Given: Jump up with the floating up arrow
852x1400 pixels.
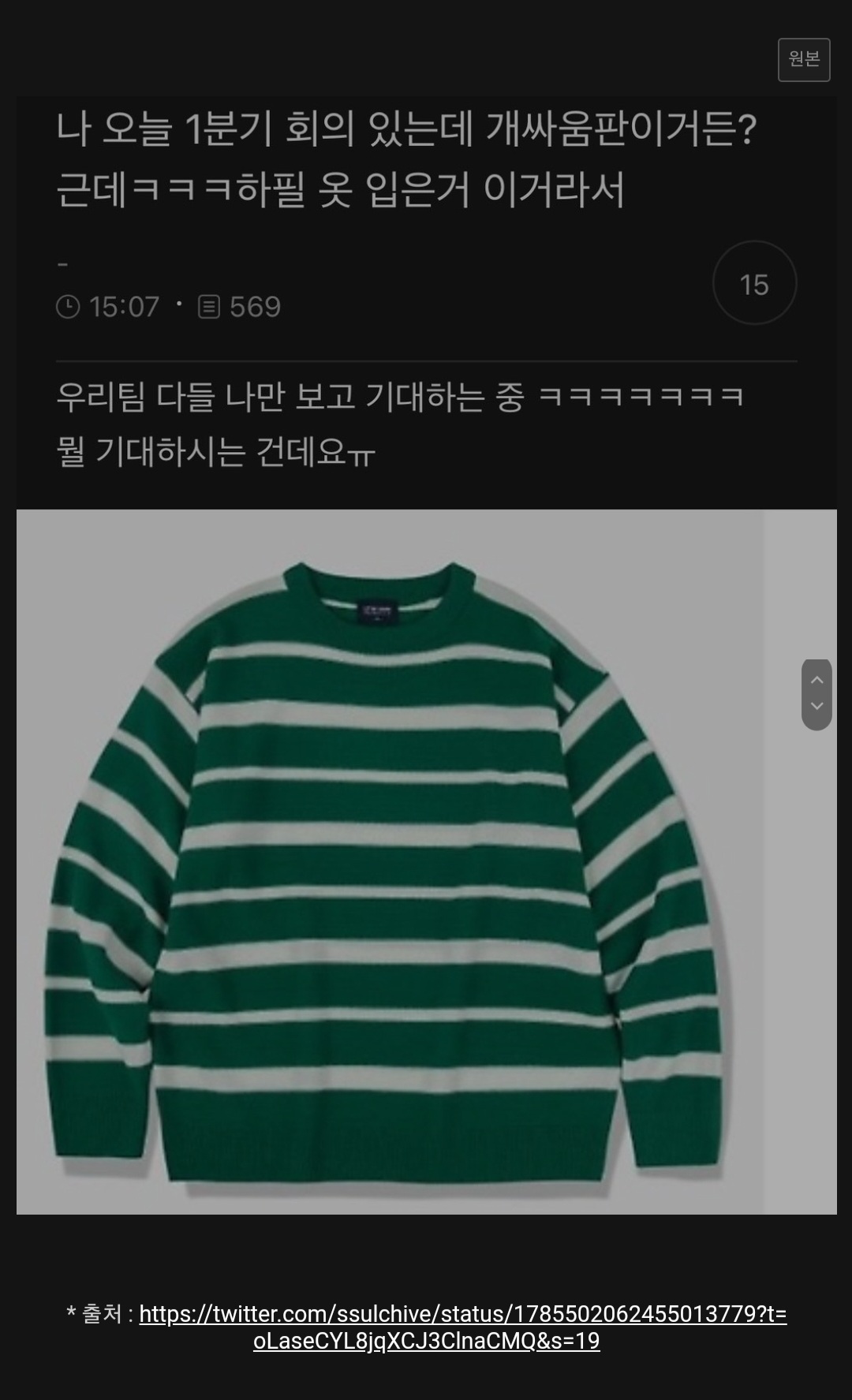Looking at the screenshot, I should [816, 680].
